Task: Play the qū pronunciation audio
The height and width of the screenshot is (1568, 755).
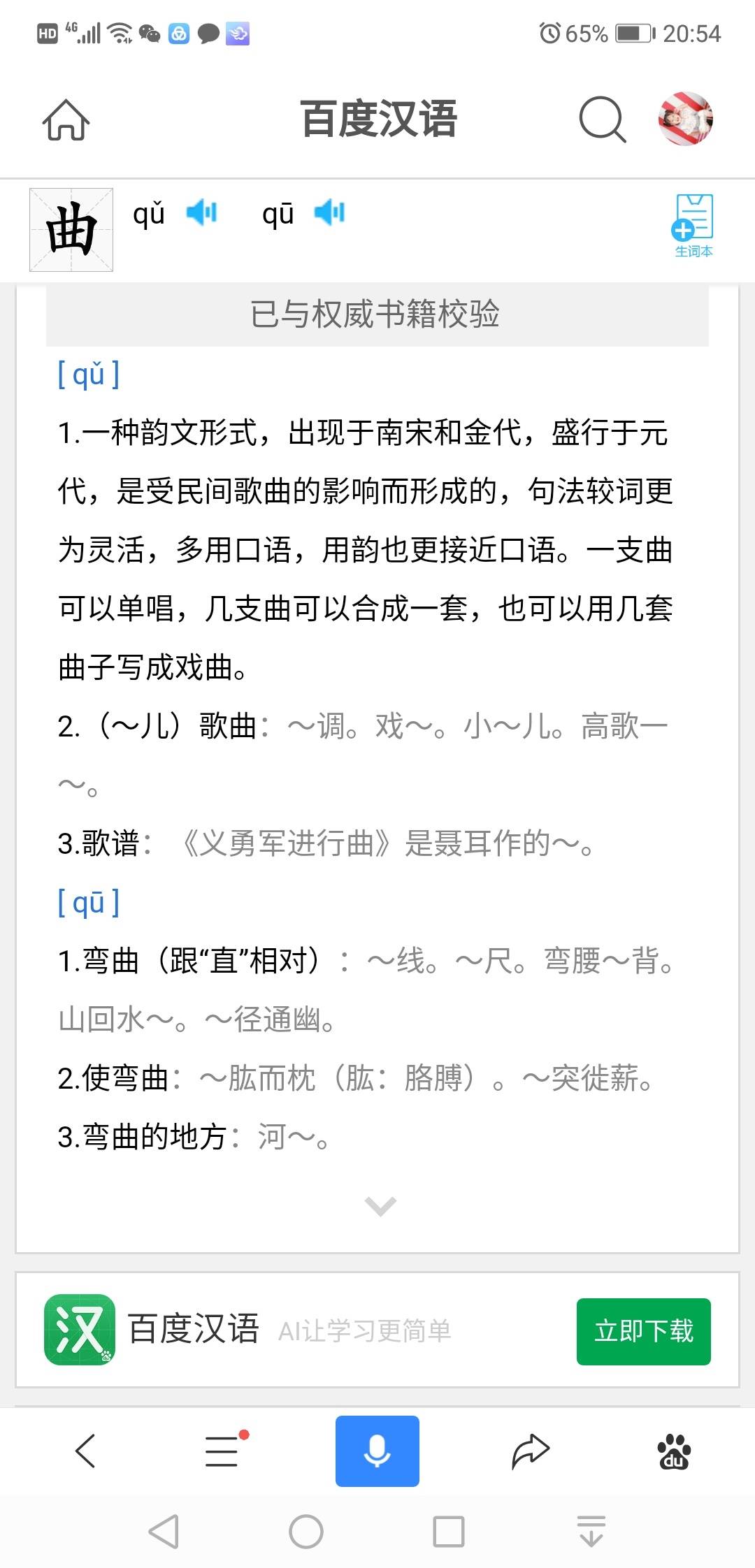Action: pos(329,212)
